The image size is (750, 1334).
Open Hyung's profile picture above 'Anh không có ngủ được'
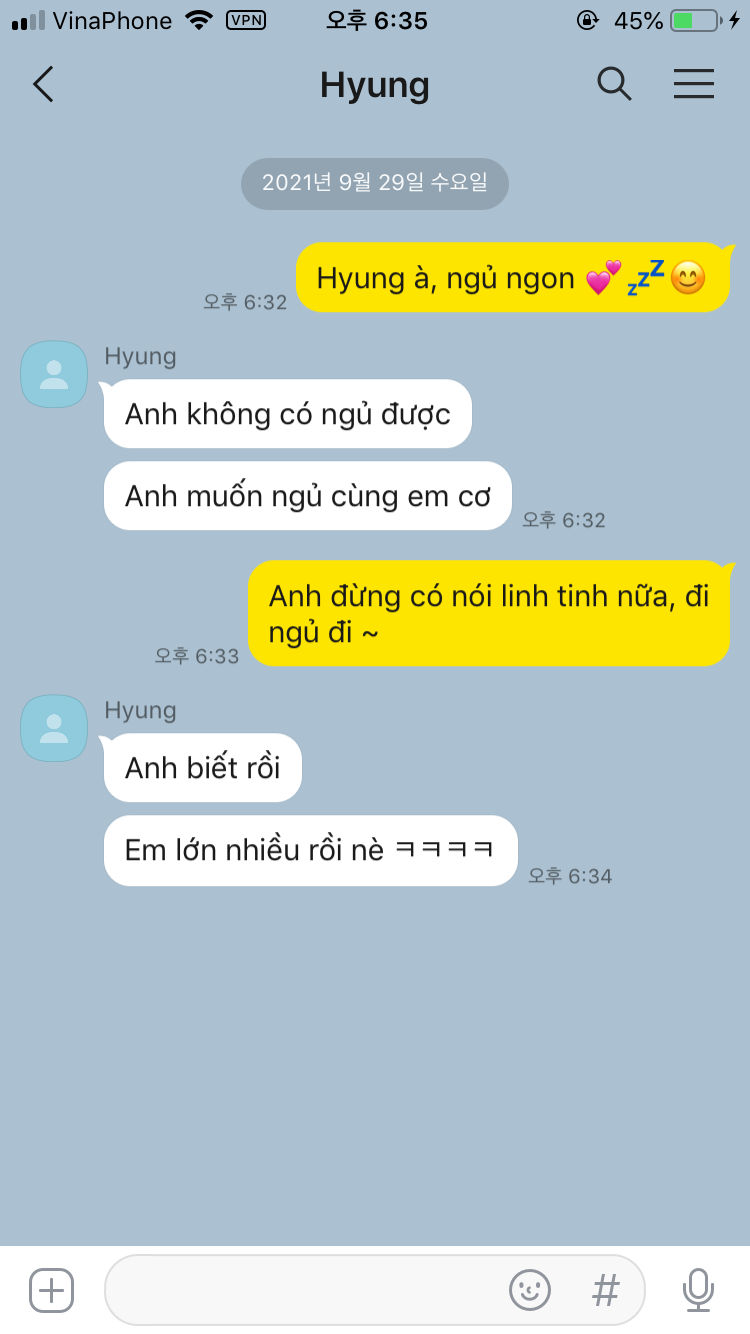[x=54, y=374]
